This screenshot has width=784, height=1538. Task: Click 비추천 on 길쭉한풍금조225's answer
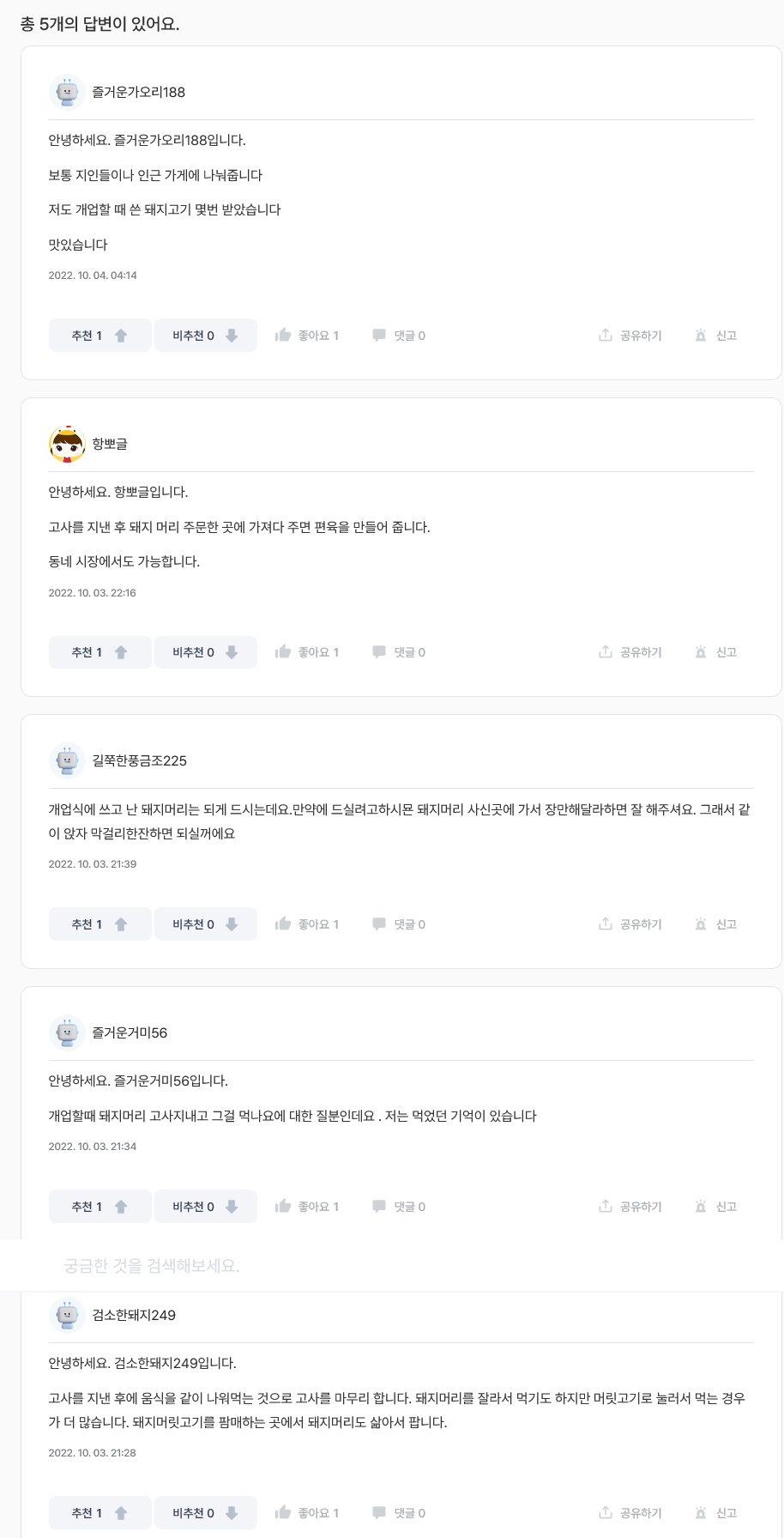pos(206,923)
